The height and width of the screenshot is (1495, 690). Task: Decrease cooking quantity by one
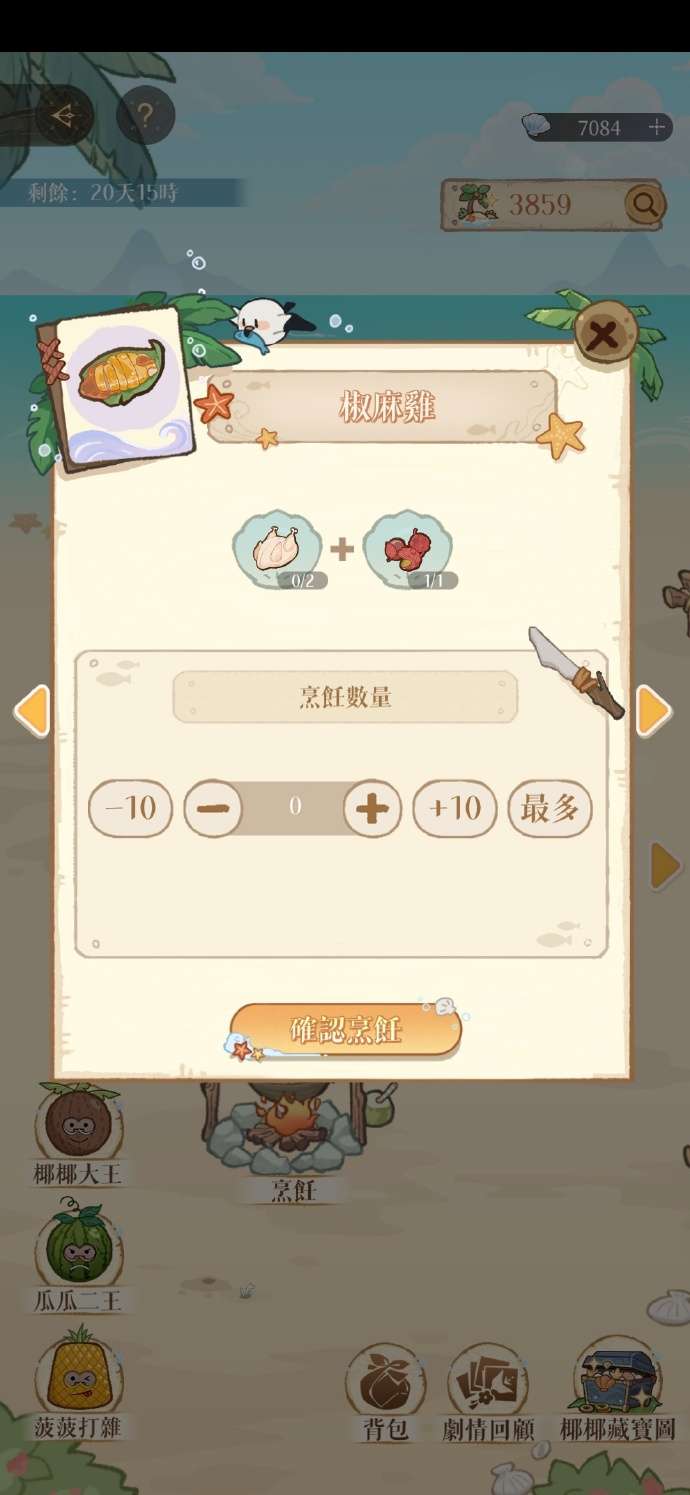point(213,808)
